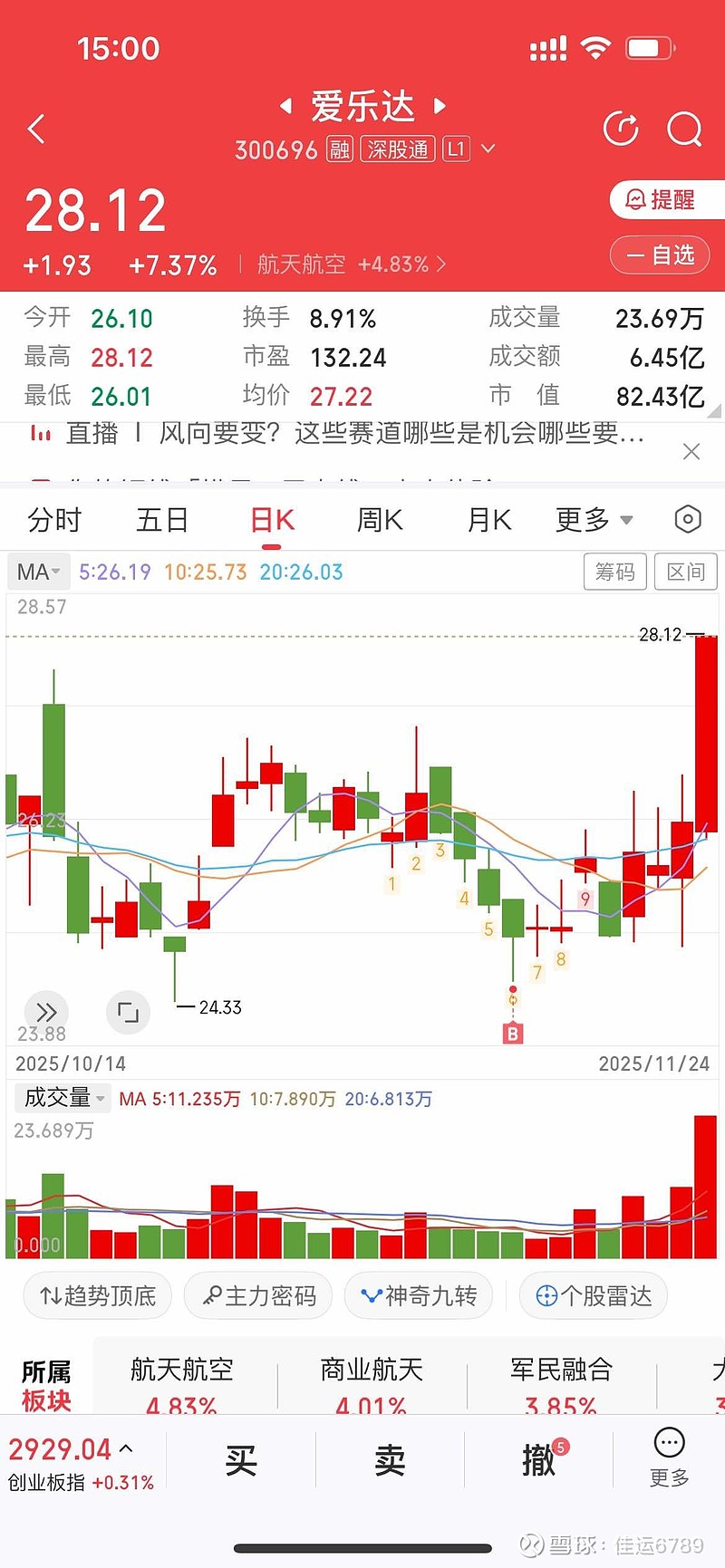Open the MA indicator dropdown

point(38,572)
